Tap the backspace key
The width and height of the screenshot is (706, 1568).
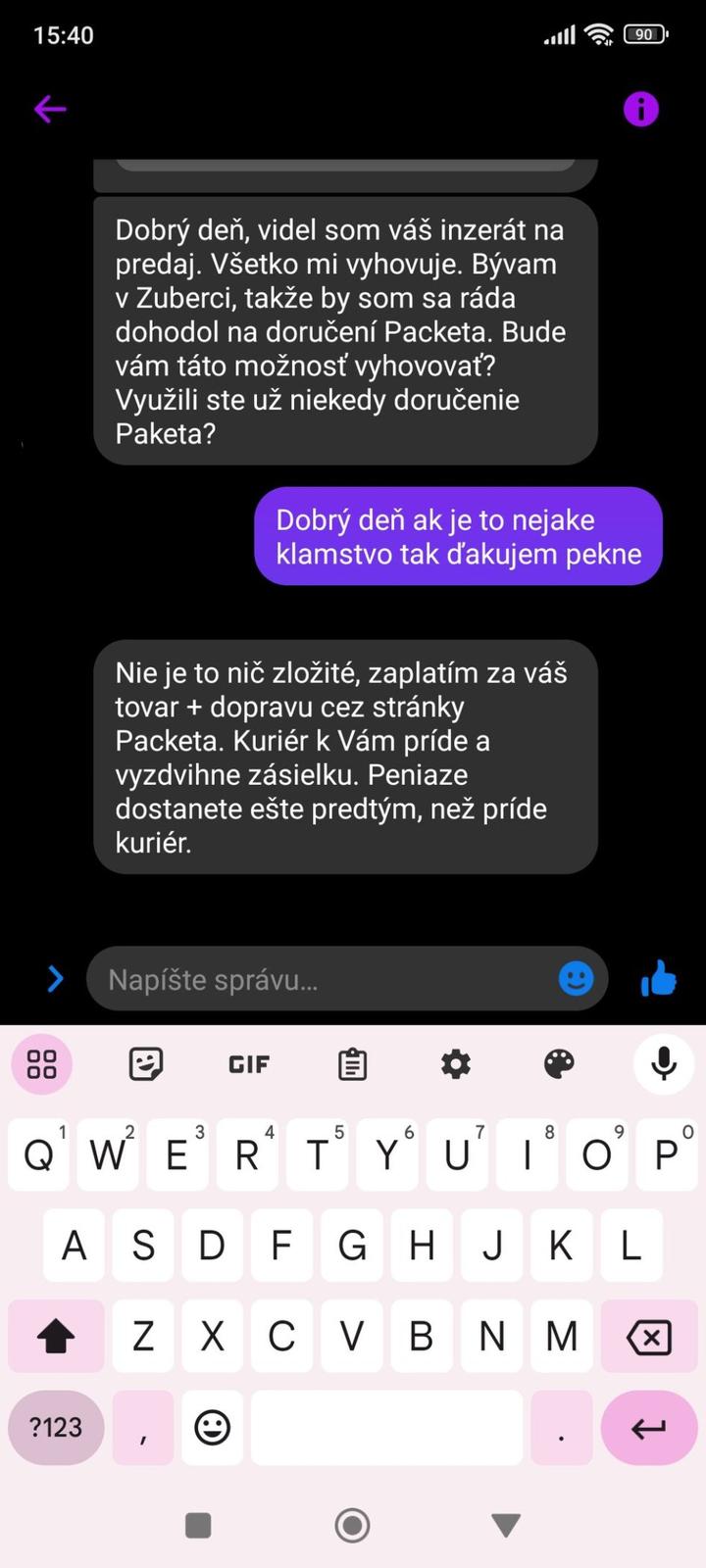point(648,1337)
